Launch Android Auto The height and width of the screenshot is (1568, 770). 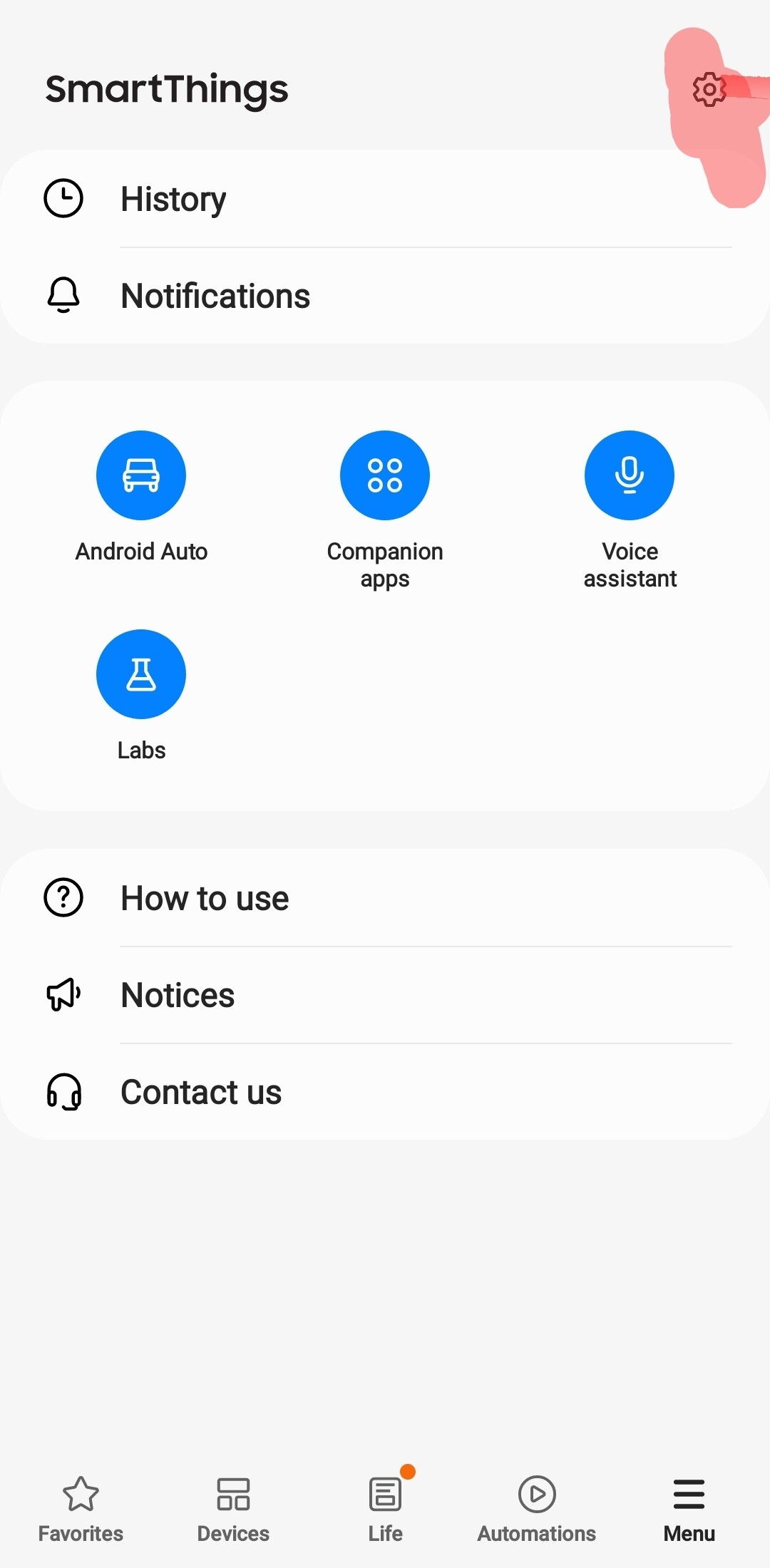(141, 475)
